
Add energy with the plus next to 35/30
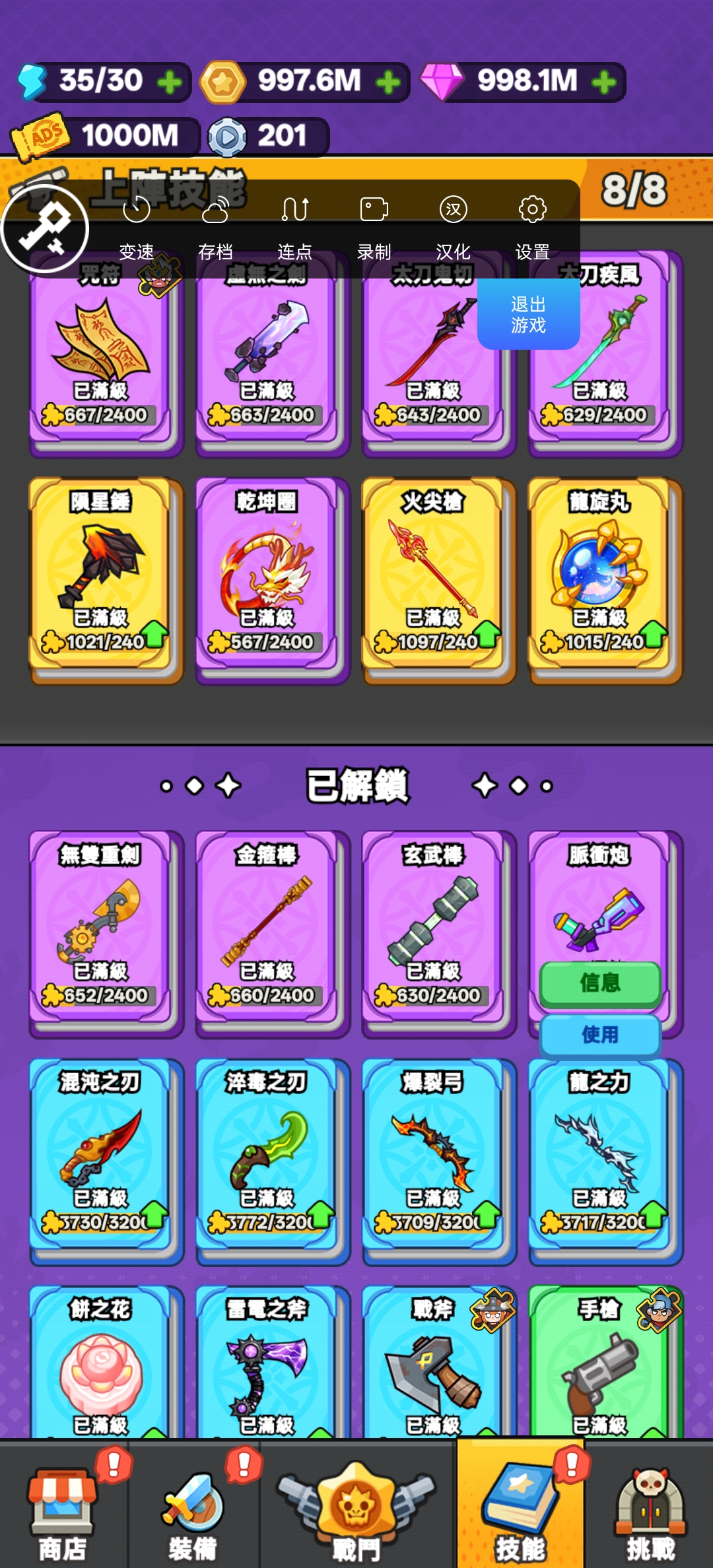[170, 82]
